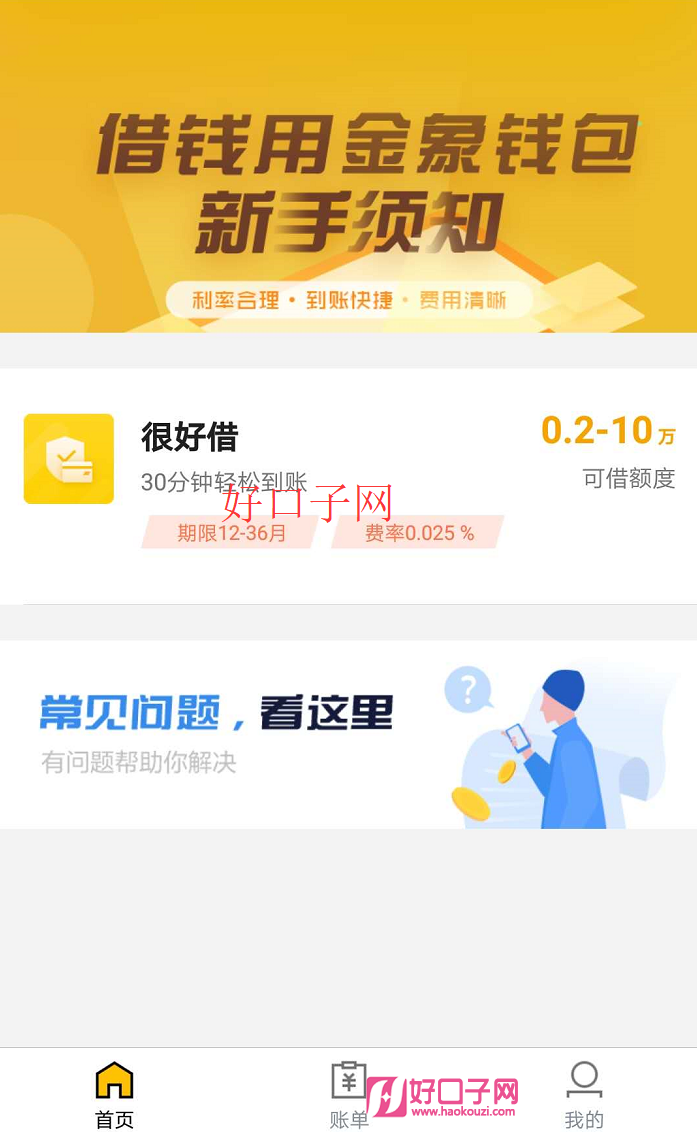
Task: Open the 借钱用金象钱包 新手须知 banner
Action: point(348,166)
